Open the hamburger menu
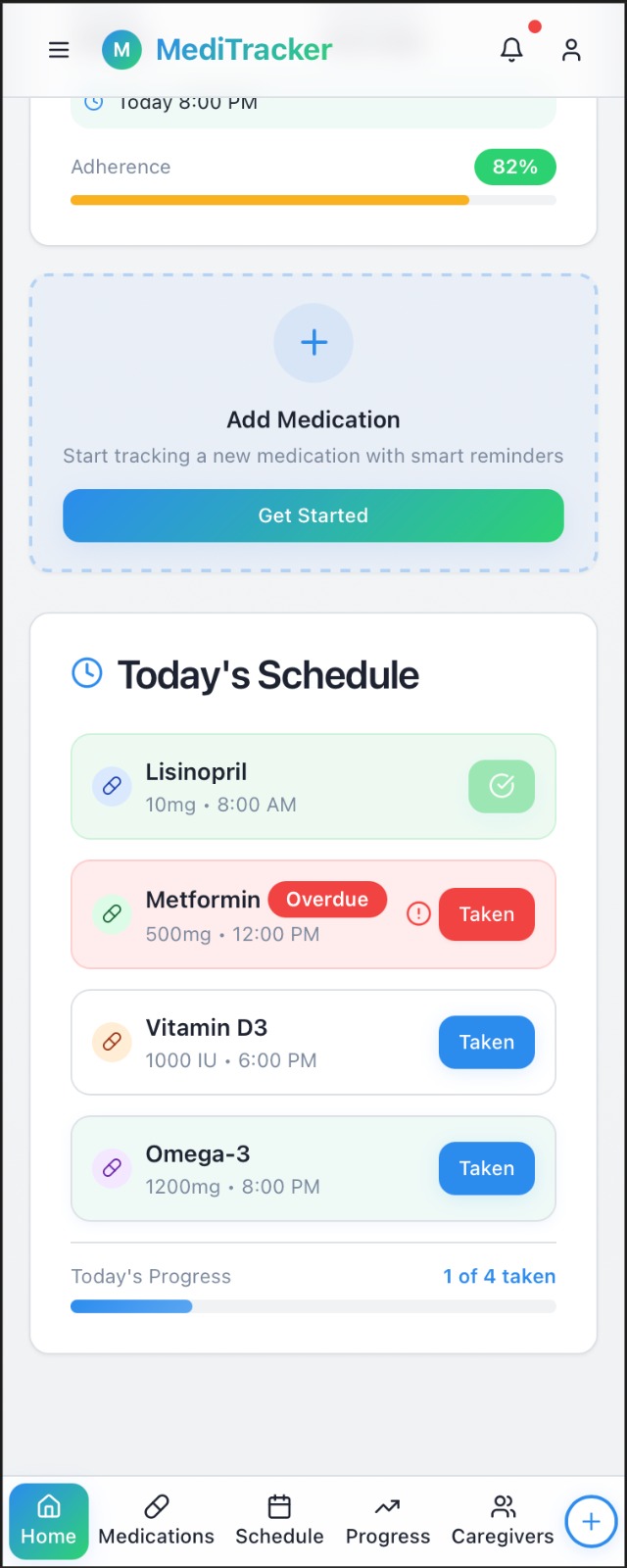The height and width of the screenshot is (1568, 627). 59,50
